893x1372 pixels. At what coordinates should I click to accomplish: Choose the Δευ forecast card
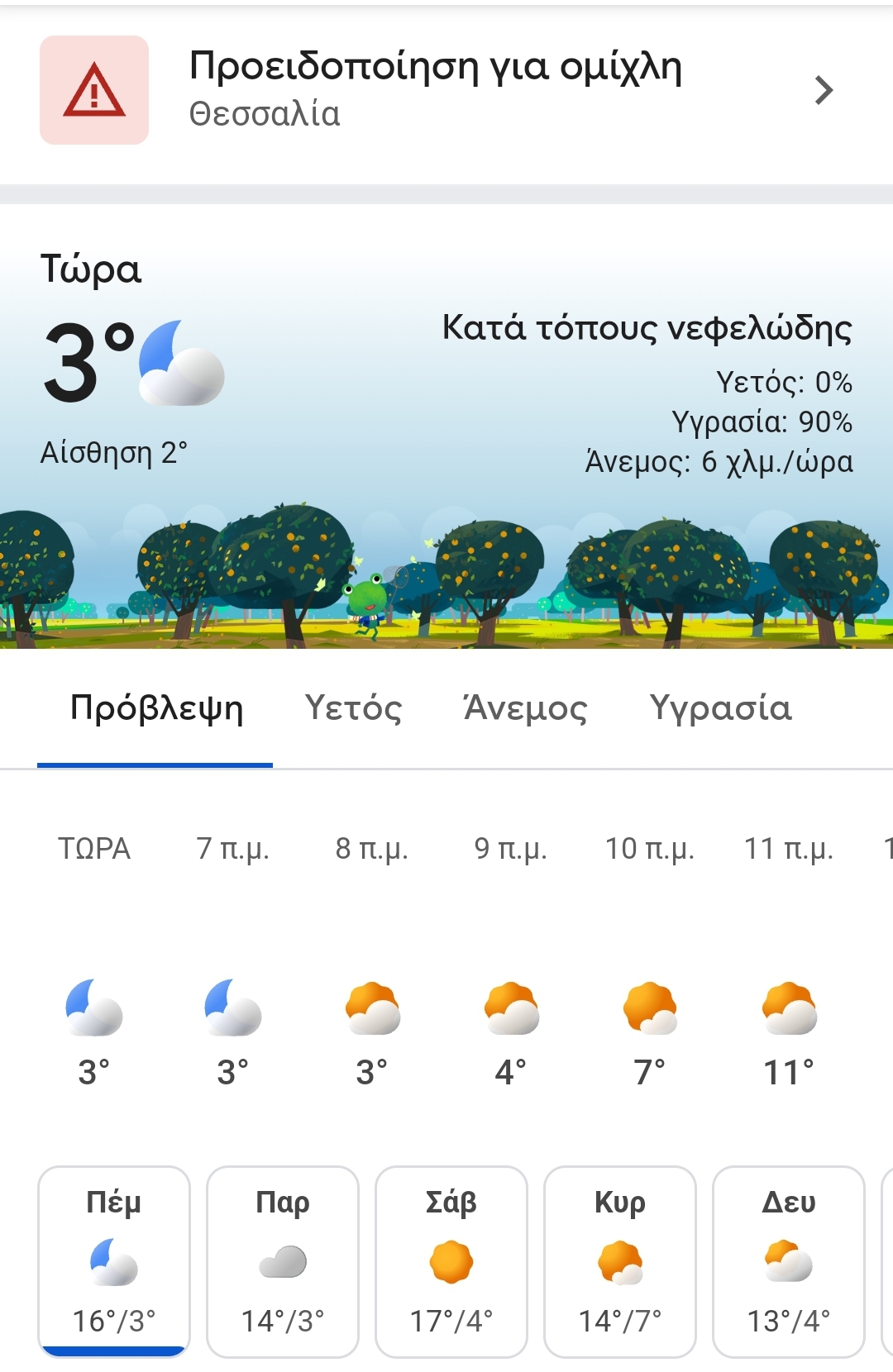point(789,1260)
